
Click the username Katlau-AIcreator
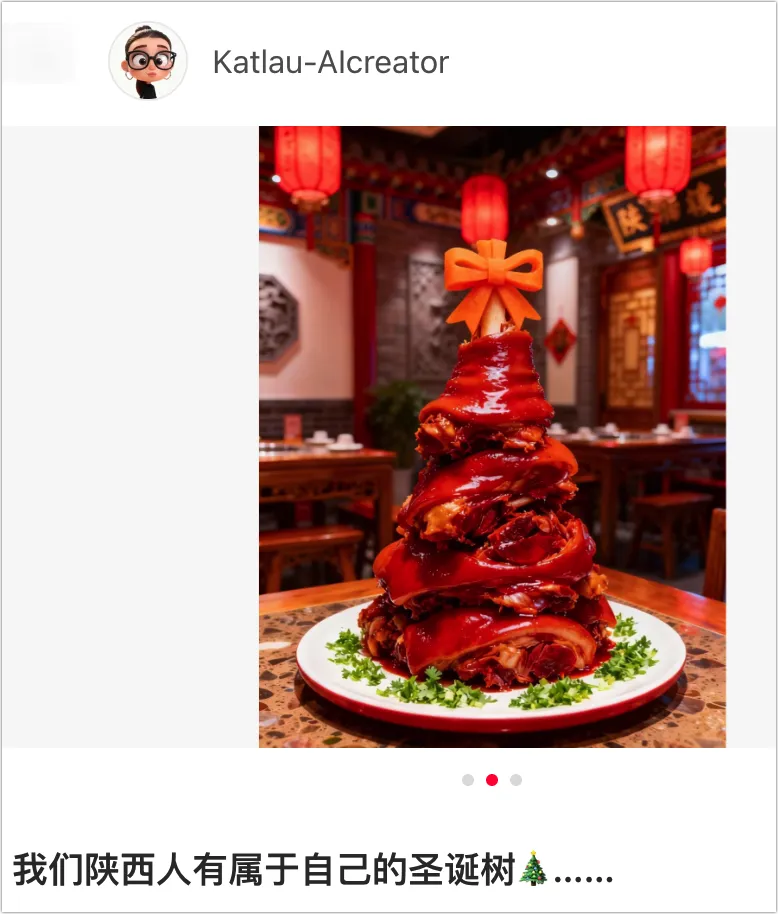[x=330, y=62]
